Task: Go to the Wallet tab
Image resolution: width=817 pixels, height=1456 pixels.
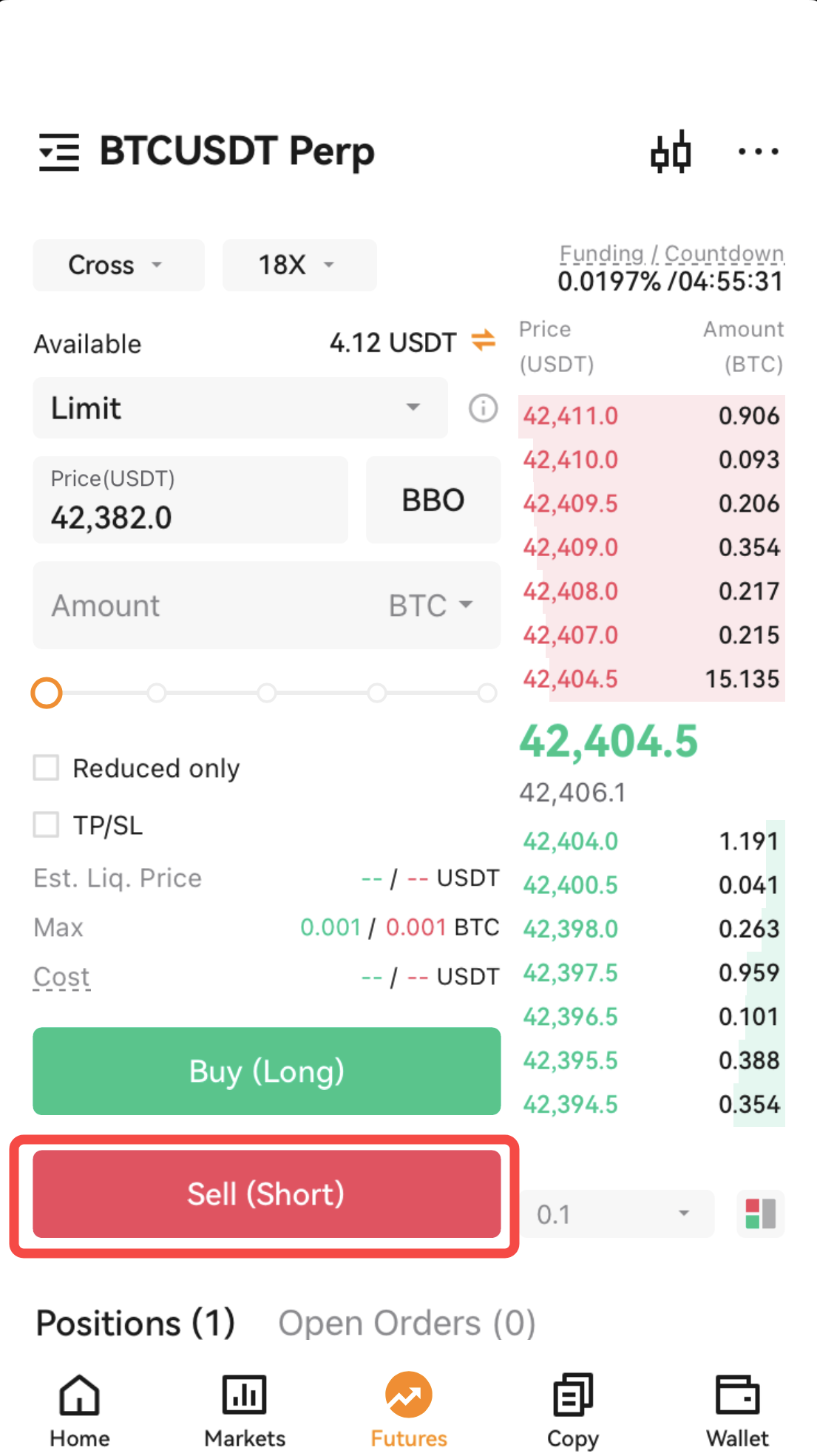Action: tap(737, 1411)
